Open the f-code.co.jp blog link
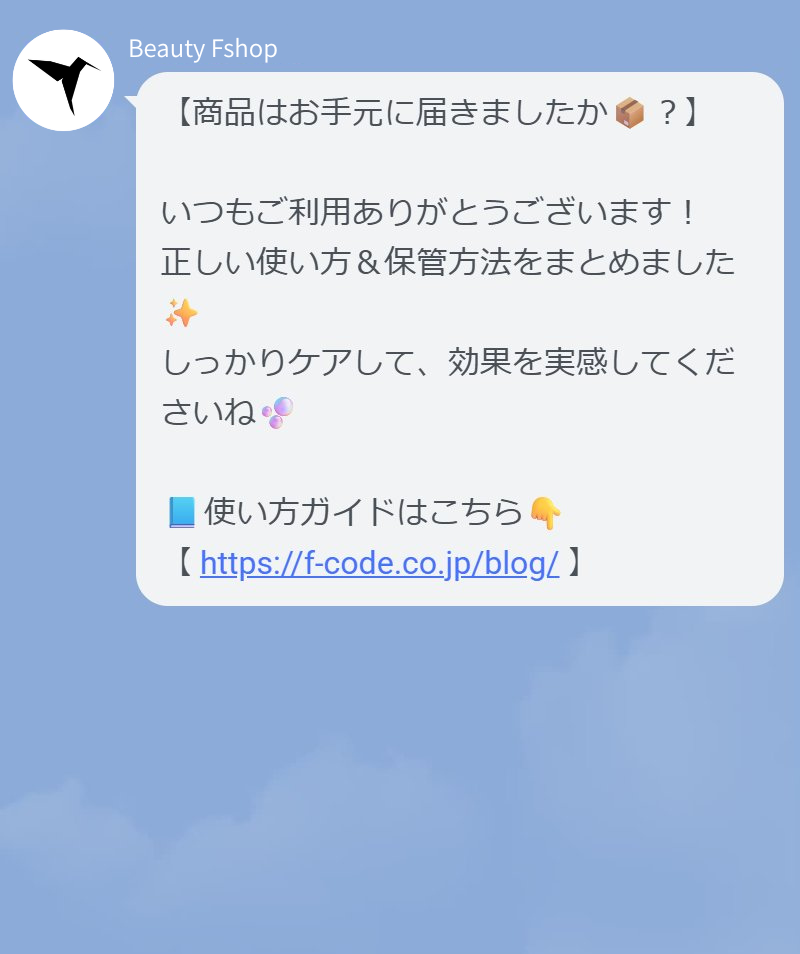Viewport: 800px width, 954px height. pos(379,564)
